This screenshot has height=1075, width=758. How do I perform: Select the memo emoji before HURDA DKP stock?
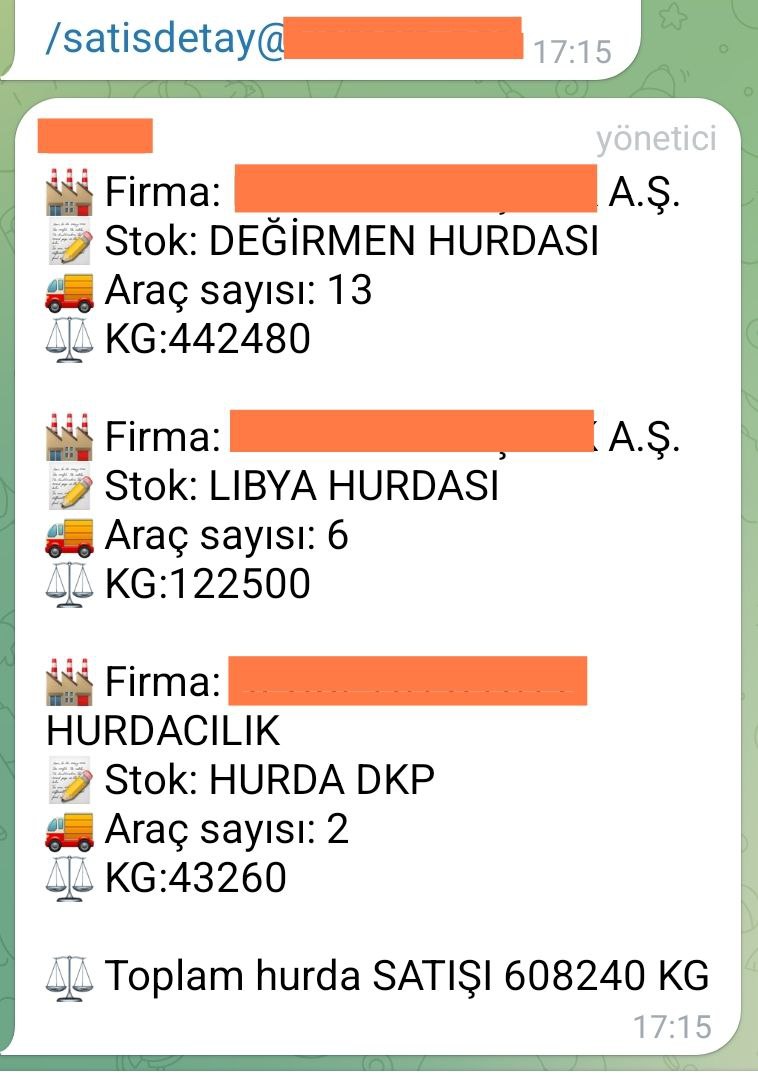(x=67, y=777)
